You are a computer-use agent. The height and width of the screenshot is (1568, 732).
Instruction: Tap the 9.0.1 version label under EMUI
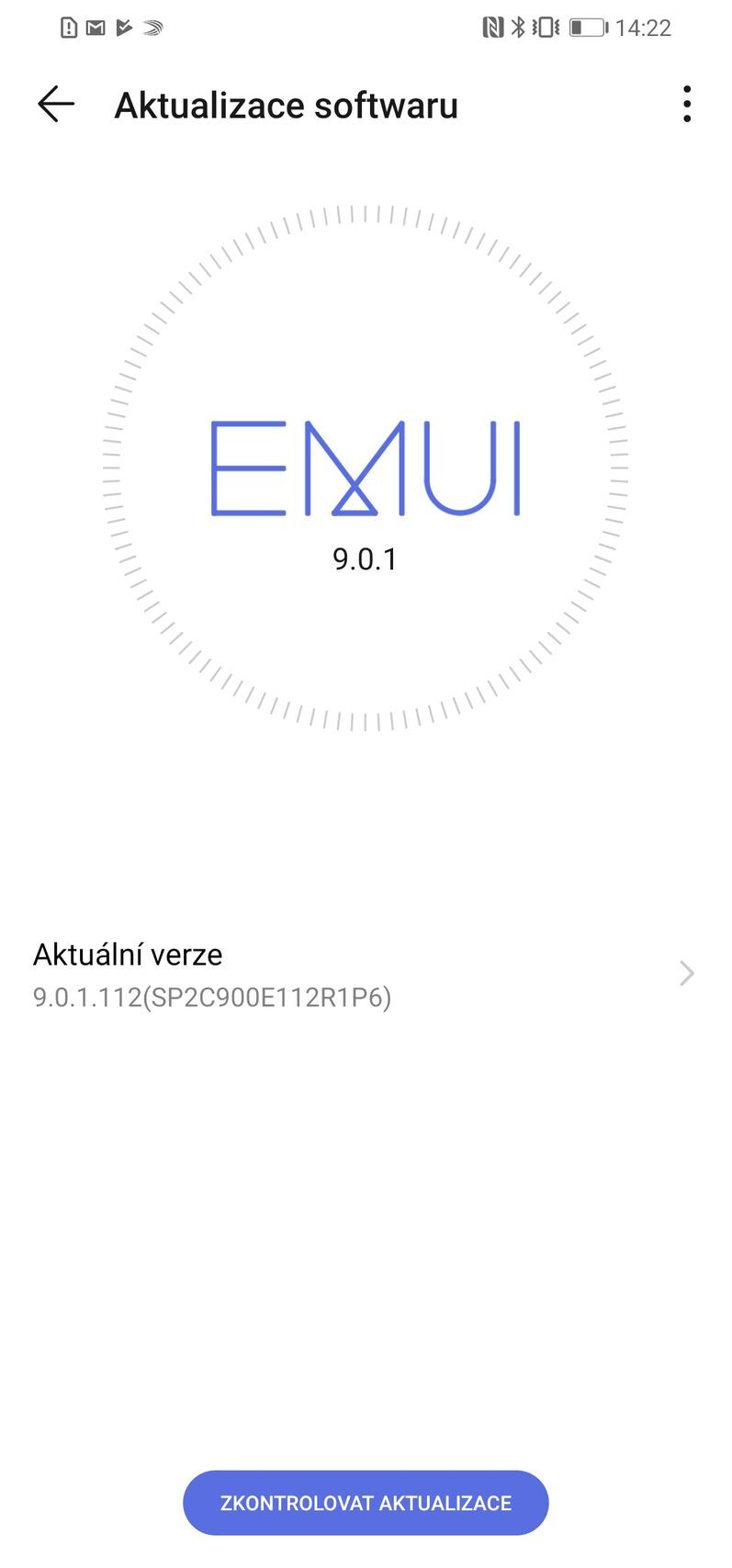[366, 558]
